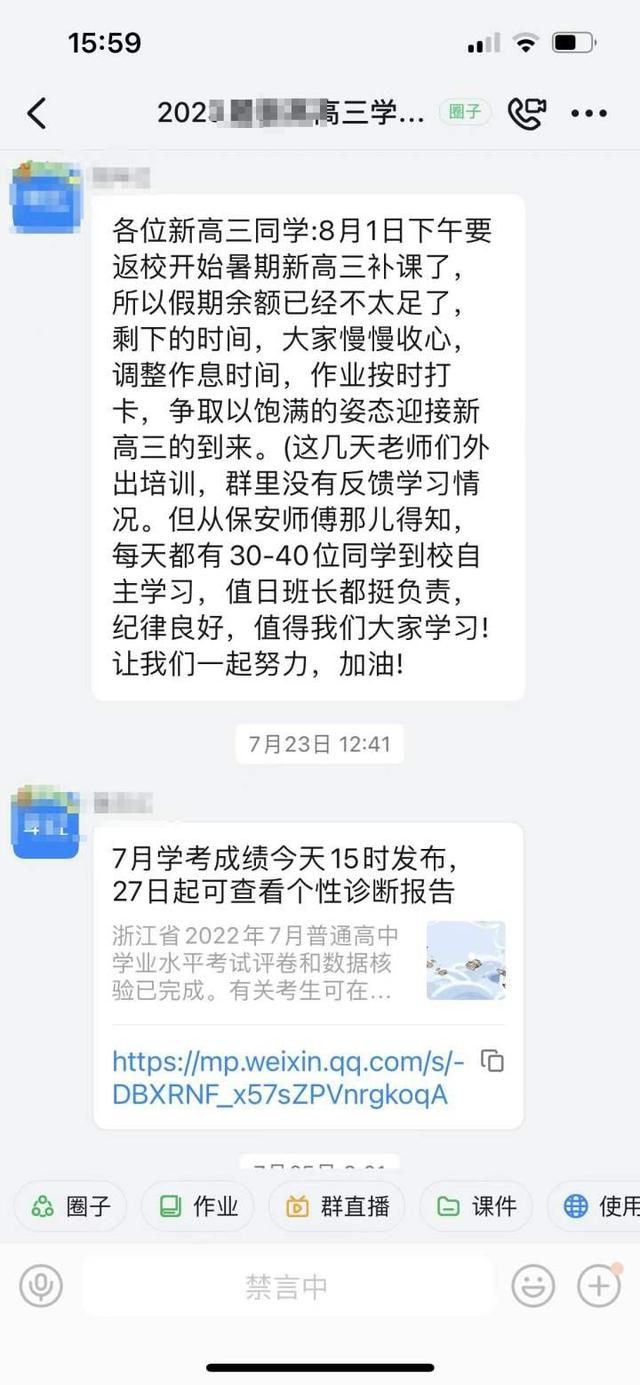Screen dimensions: 640x1385
Task: Open the emoji picker
Action: pyautogui.click(x=533, y=1286)
